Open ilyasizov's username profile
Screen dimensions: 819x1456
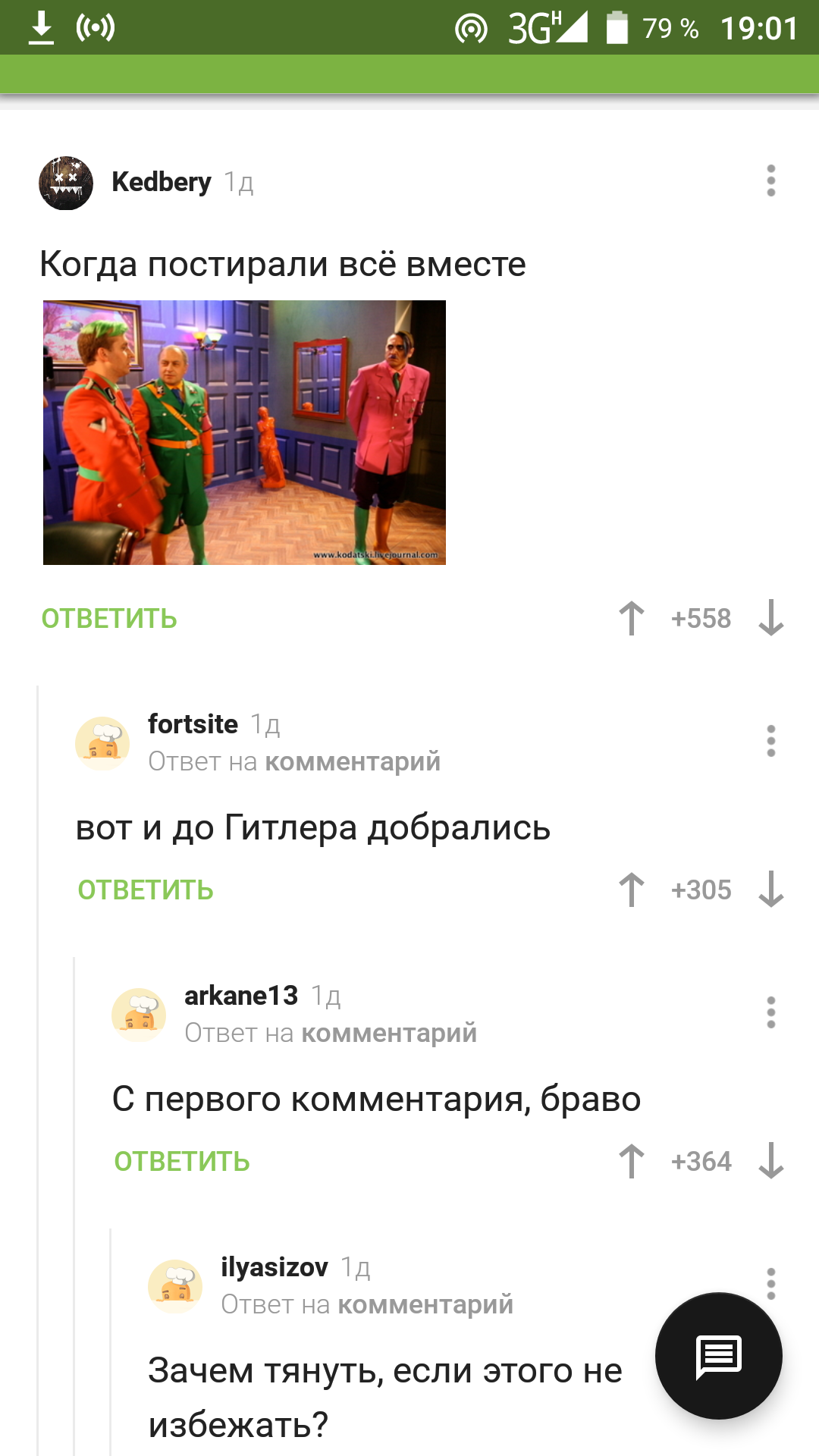(x=274, y=1267)
